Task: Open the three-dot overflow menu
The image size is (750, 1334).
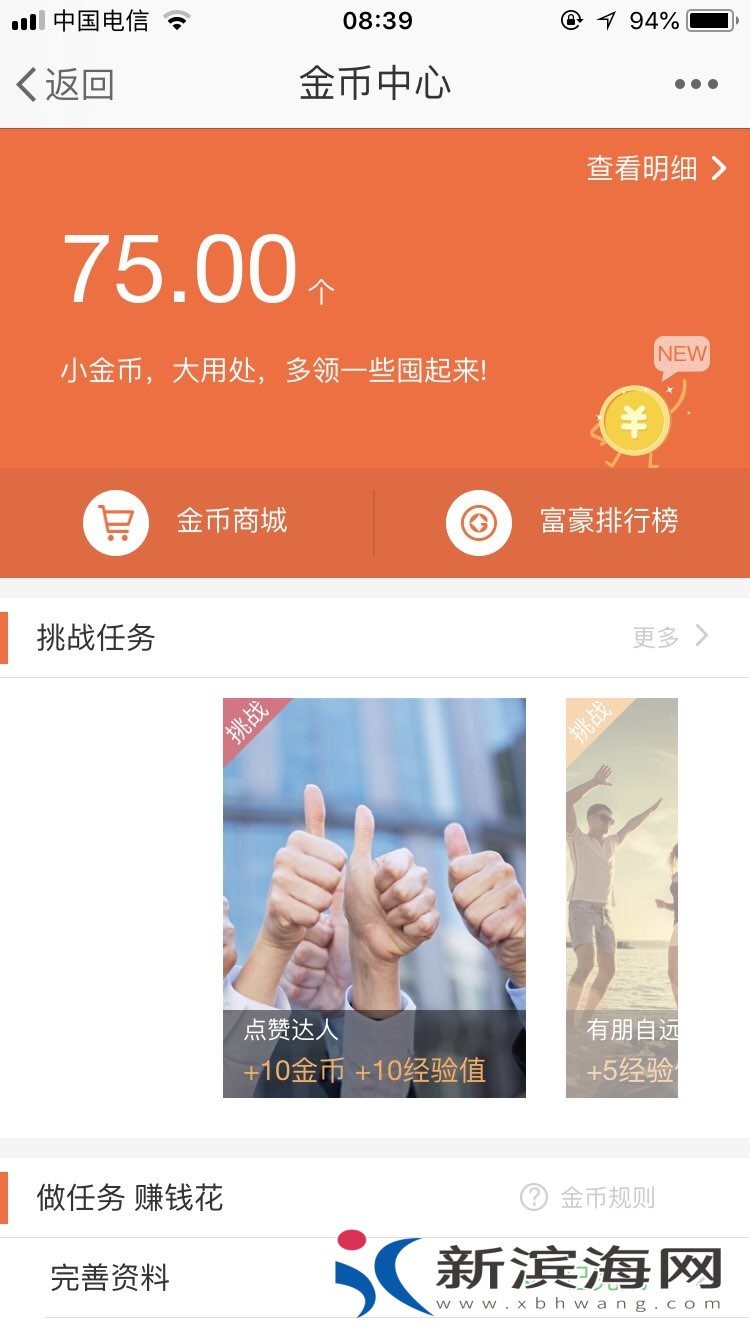Action: click(696, 85)
